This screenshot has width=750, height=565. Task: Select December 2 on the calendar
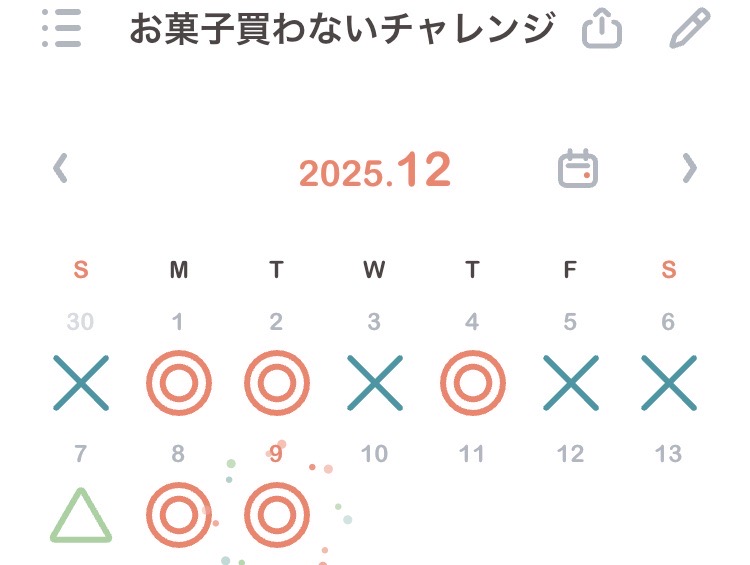(277, 382)
